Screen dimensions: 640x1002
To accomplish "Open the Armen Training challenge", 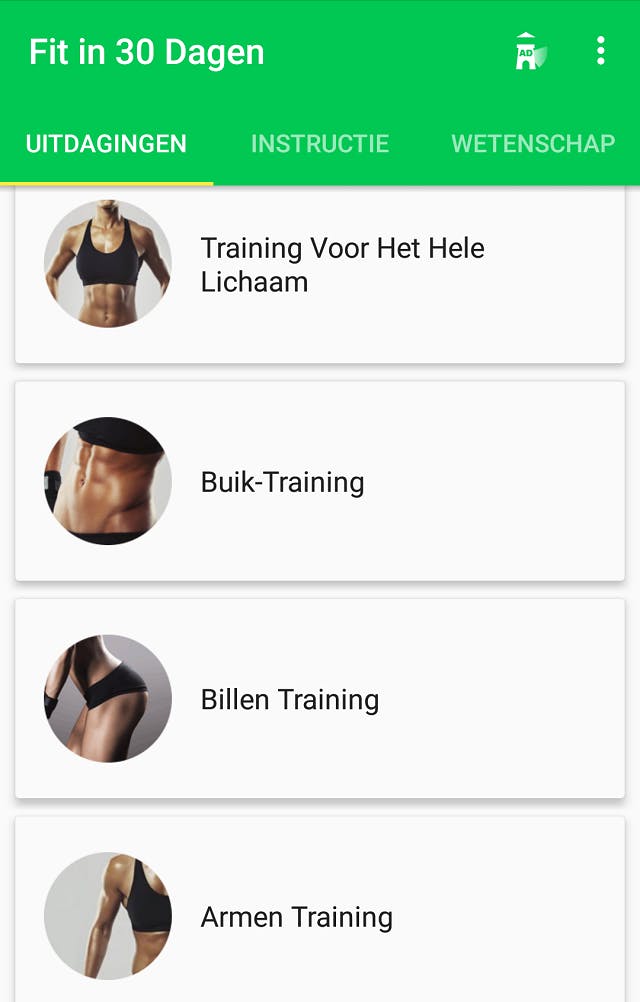I will point(320,915).
